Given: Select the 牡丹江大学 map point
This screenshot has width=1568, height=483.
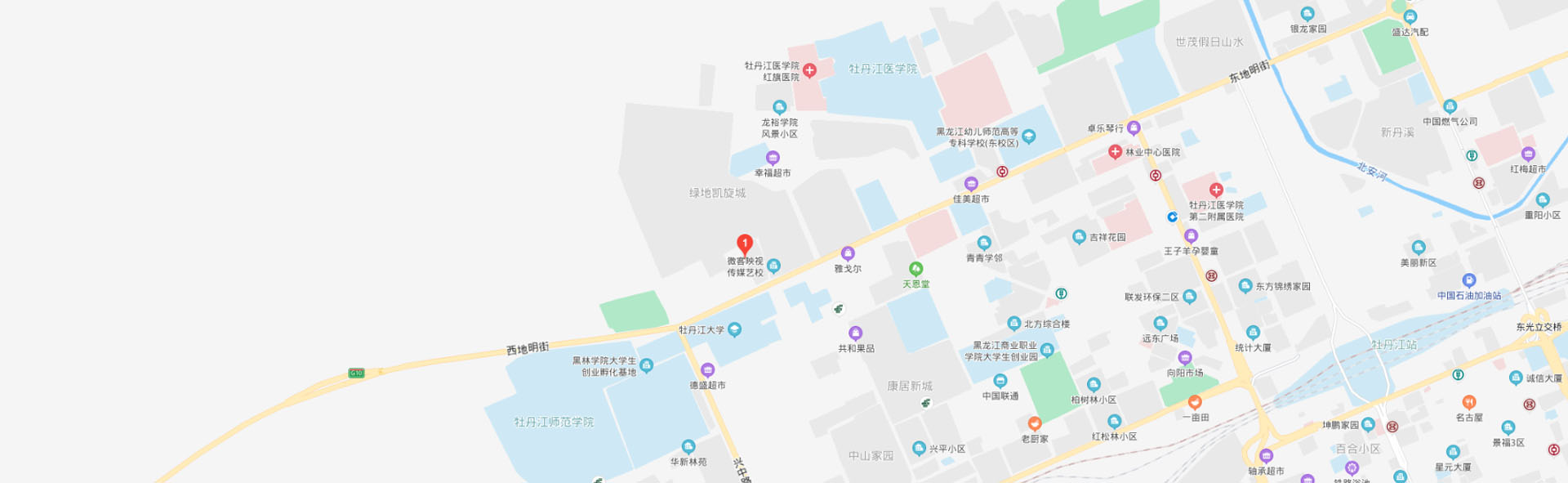Looking at the screenshot, I should click(734, 329).
